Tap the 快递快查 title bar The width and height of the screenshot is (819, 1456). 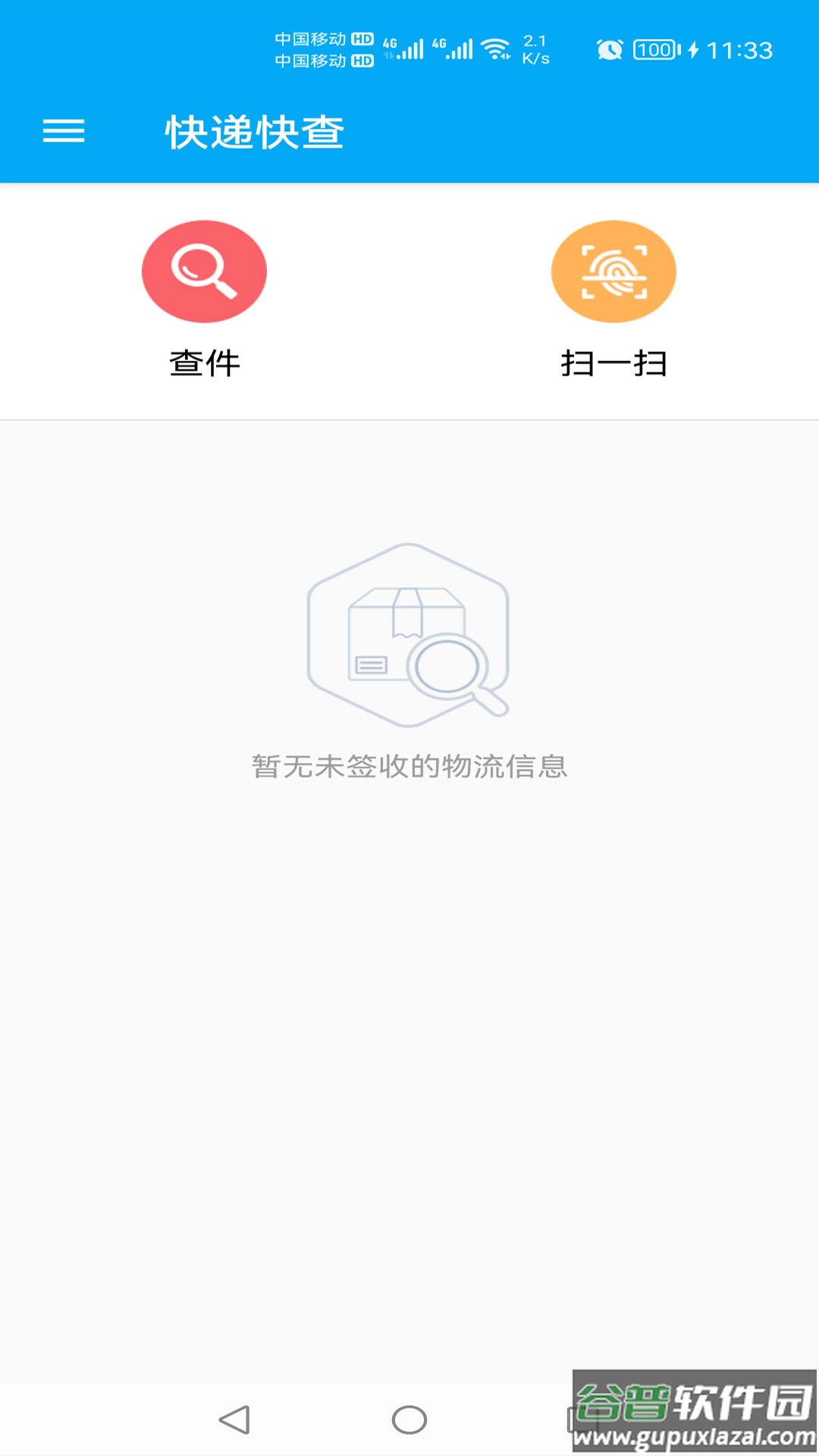pos(256,130)
